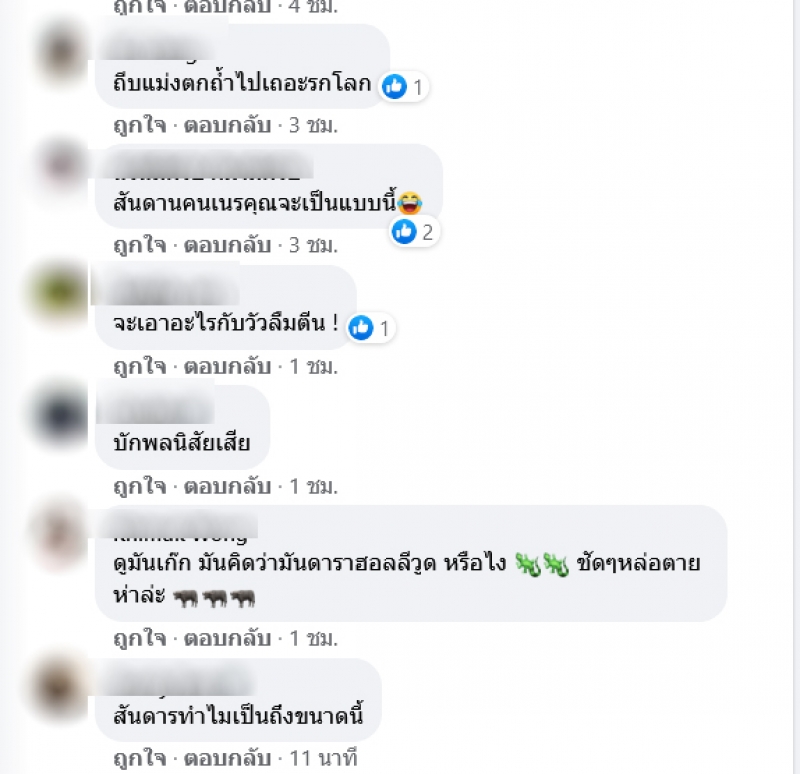View reactions on "จะเอาอะไรกับวัวลืมตีน !" comment
Image resolution: width=800 pixels, height=774 pixels.
tap(371, 327)
